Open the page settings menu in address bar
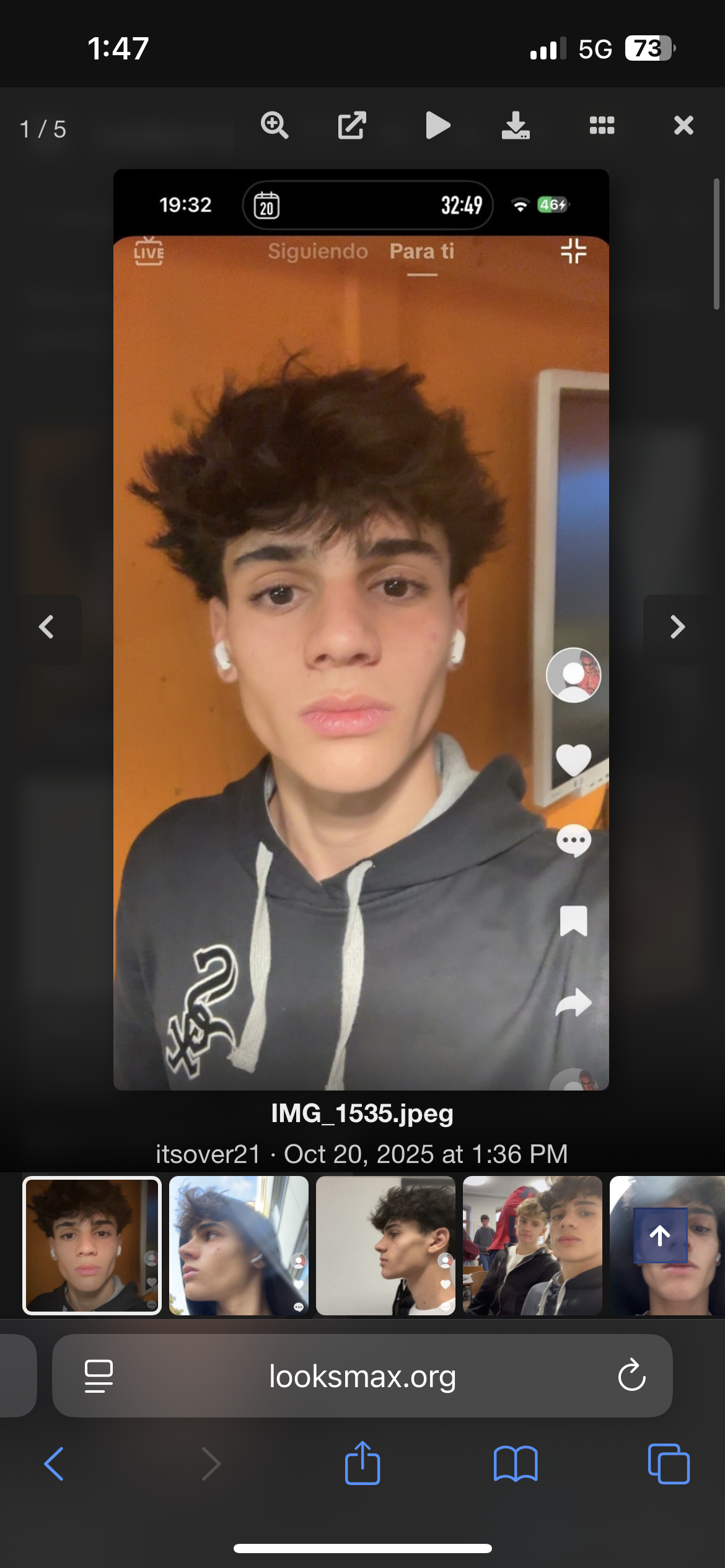 click(x=99, y=1376)
